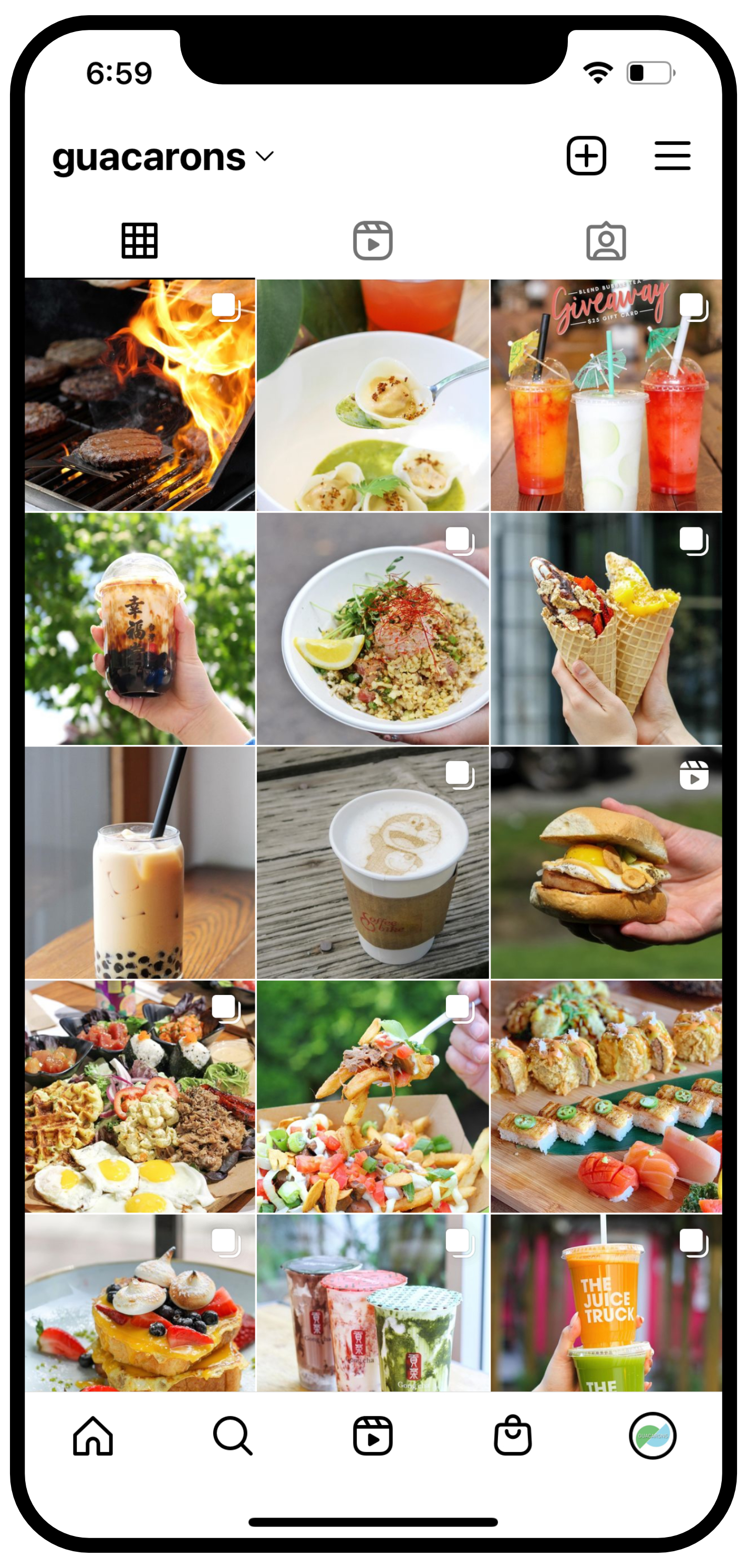Go to the Home feed
This screenshot has width=747, height=1568.
tap(93, 1436)
